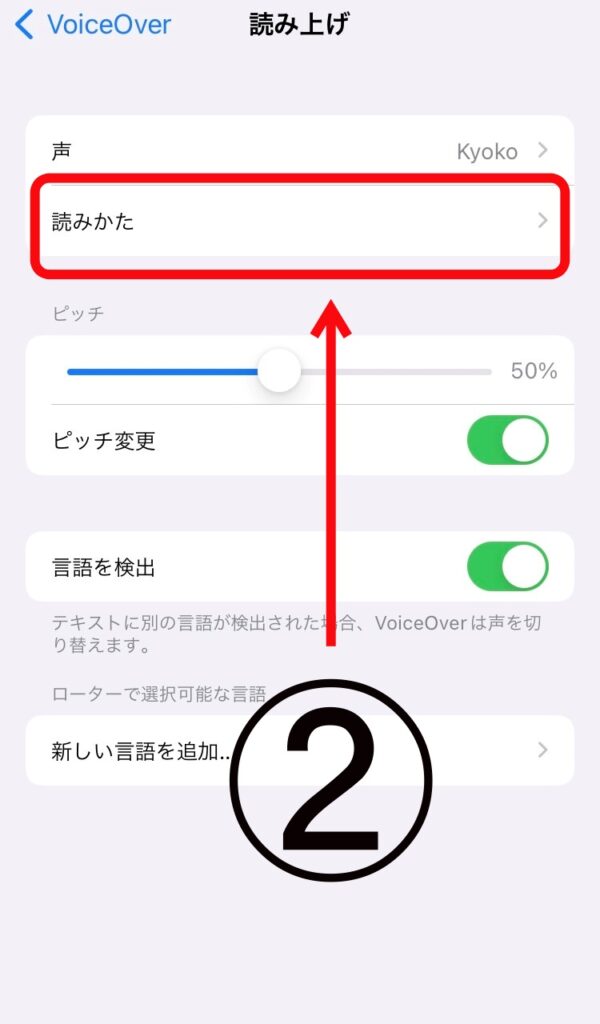Open the 声 voice row showing Kyoko
Viewport: 600px width, 1024px height.
click(x=300, y=151)
